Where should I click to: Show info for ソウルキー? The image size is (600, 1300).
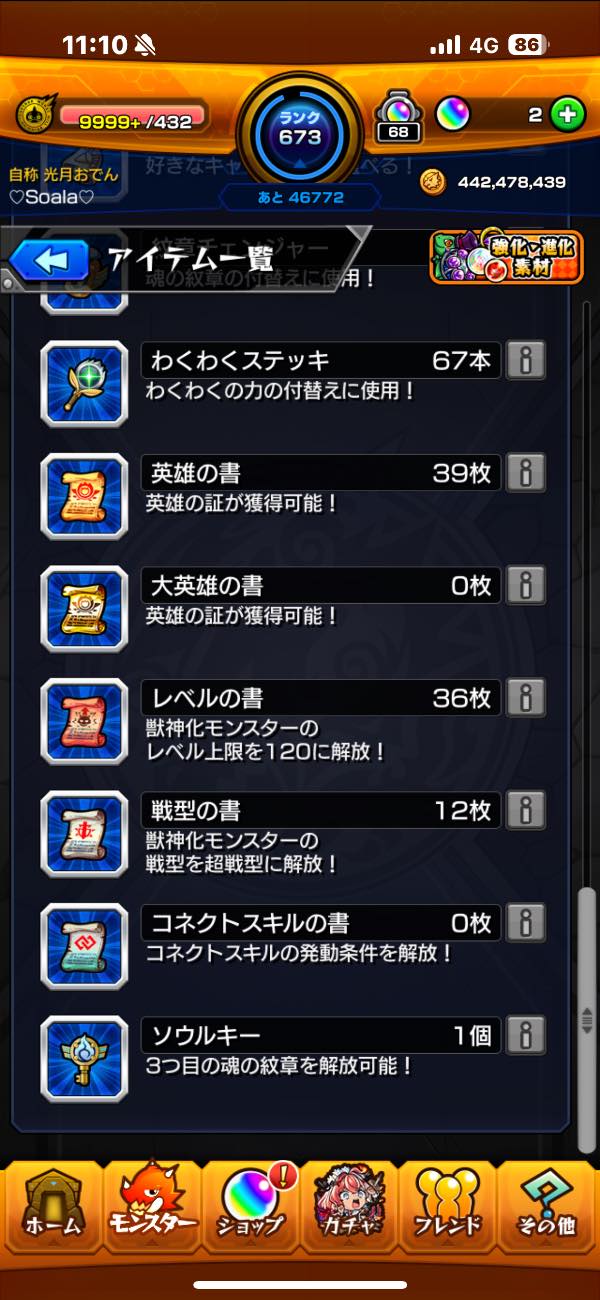pos(526,1035)
